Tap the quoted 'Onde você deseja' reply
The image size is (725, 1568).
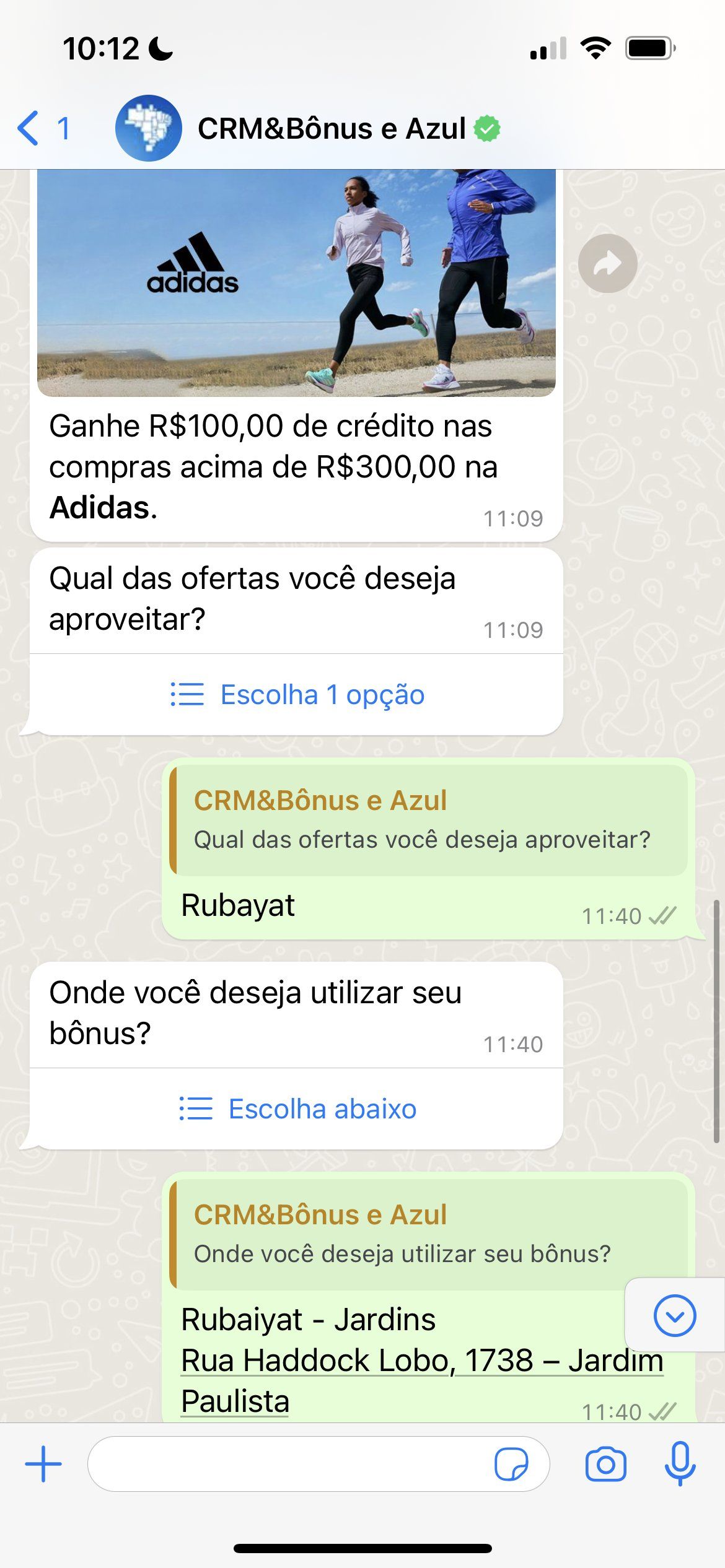click(429, 1235)
